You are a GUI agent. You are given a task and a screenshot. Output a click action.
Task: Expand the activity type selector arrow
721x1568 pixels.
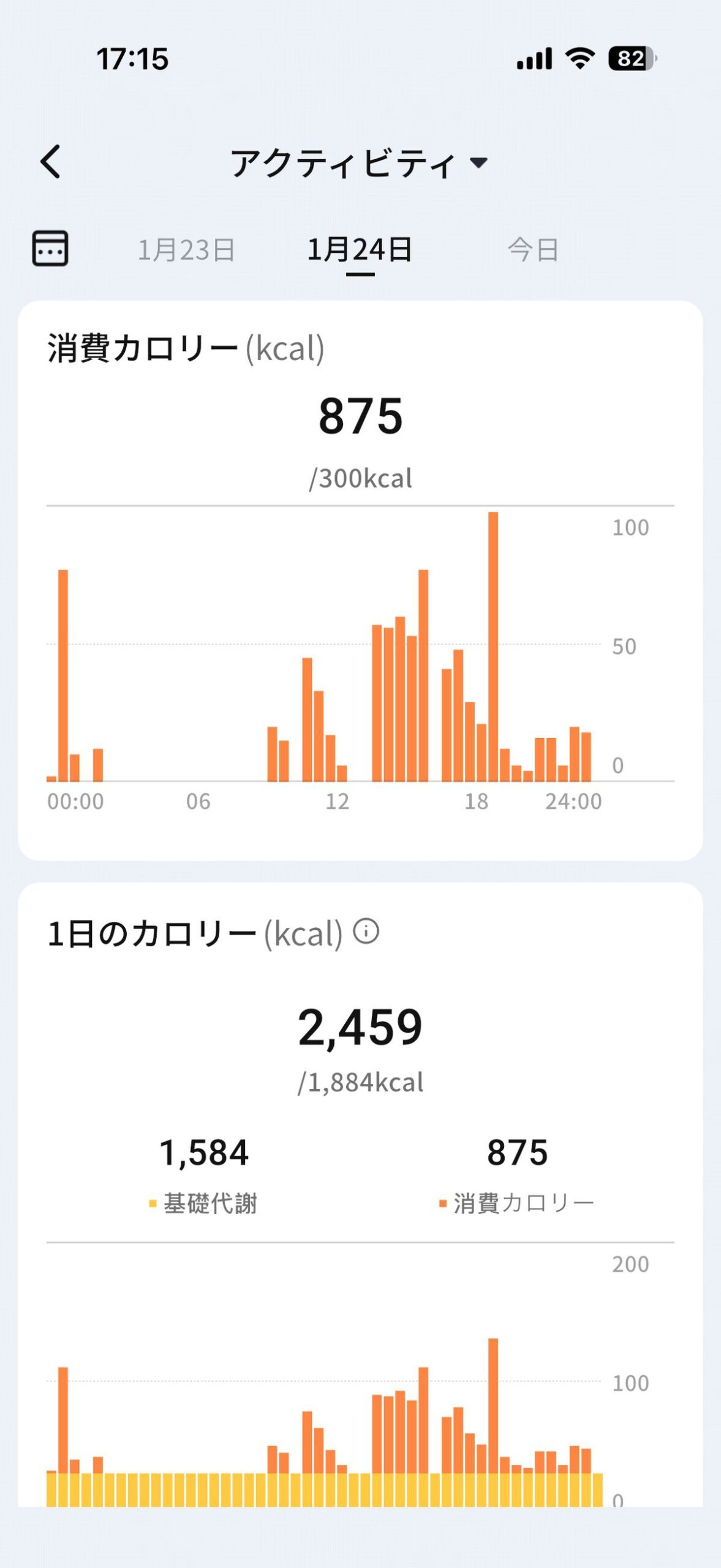[480, 162]
